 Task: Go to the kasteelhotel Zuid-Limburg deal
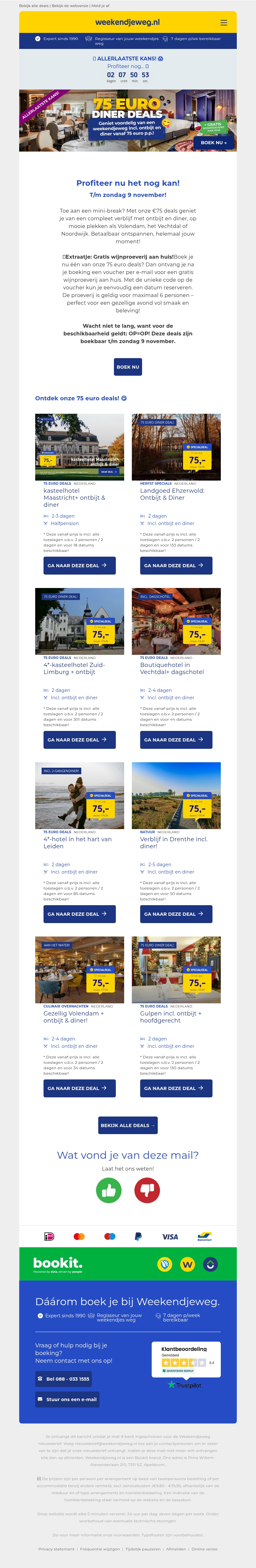(x=79, y=740)
